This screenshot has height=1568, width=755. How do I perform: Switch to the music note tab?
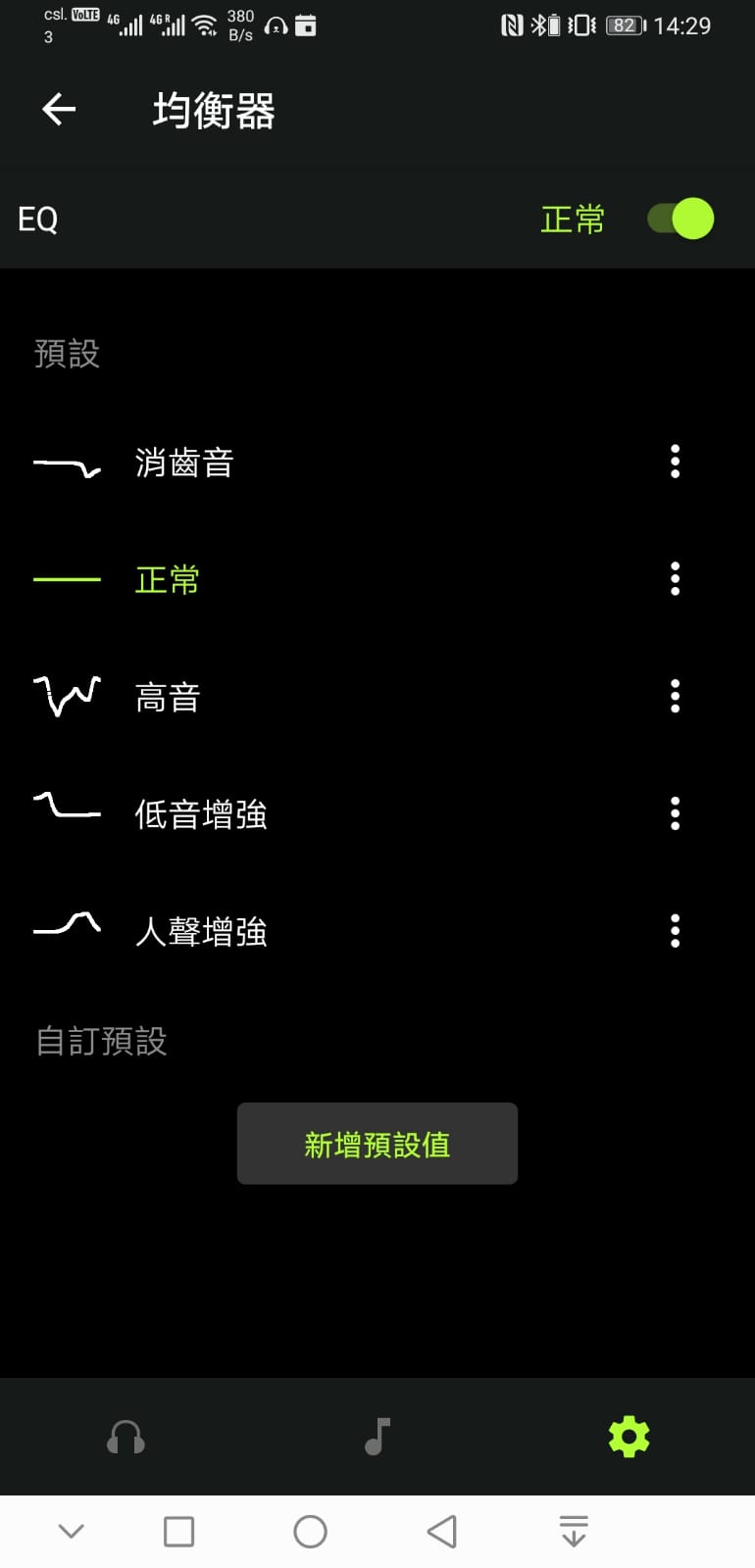pos(377,1437)
